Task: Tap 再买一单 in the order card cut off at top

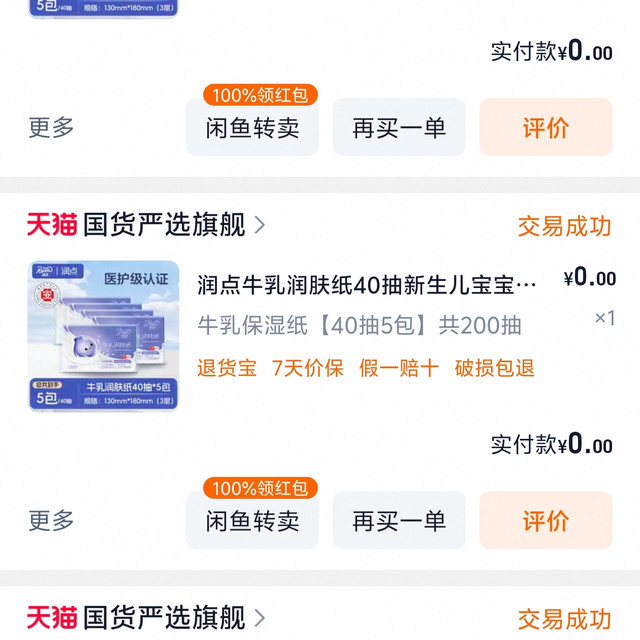Action: (399, 127)
